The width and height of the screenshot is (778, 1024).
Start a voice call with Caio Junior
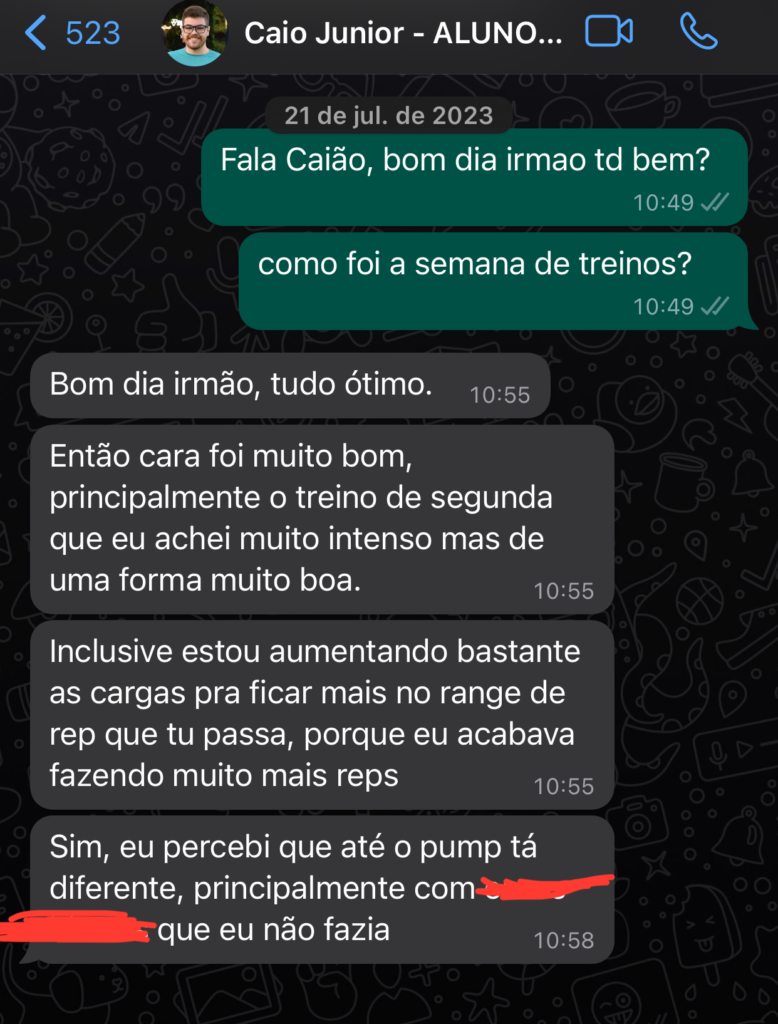pos(698,32)
